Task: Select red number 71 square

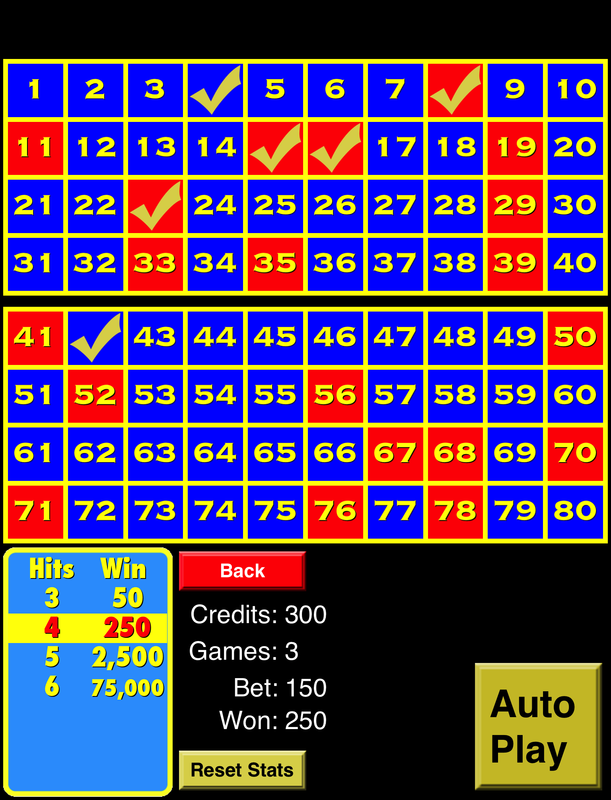Action: pyautogui.click(x=34, y=511)
